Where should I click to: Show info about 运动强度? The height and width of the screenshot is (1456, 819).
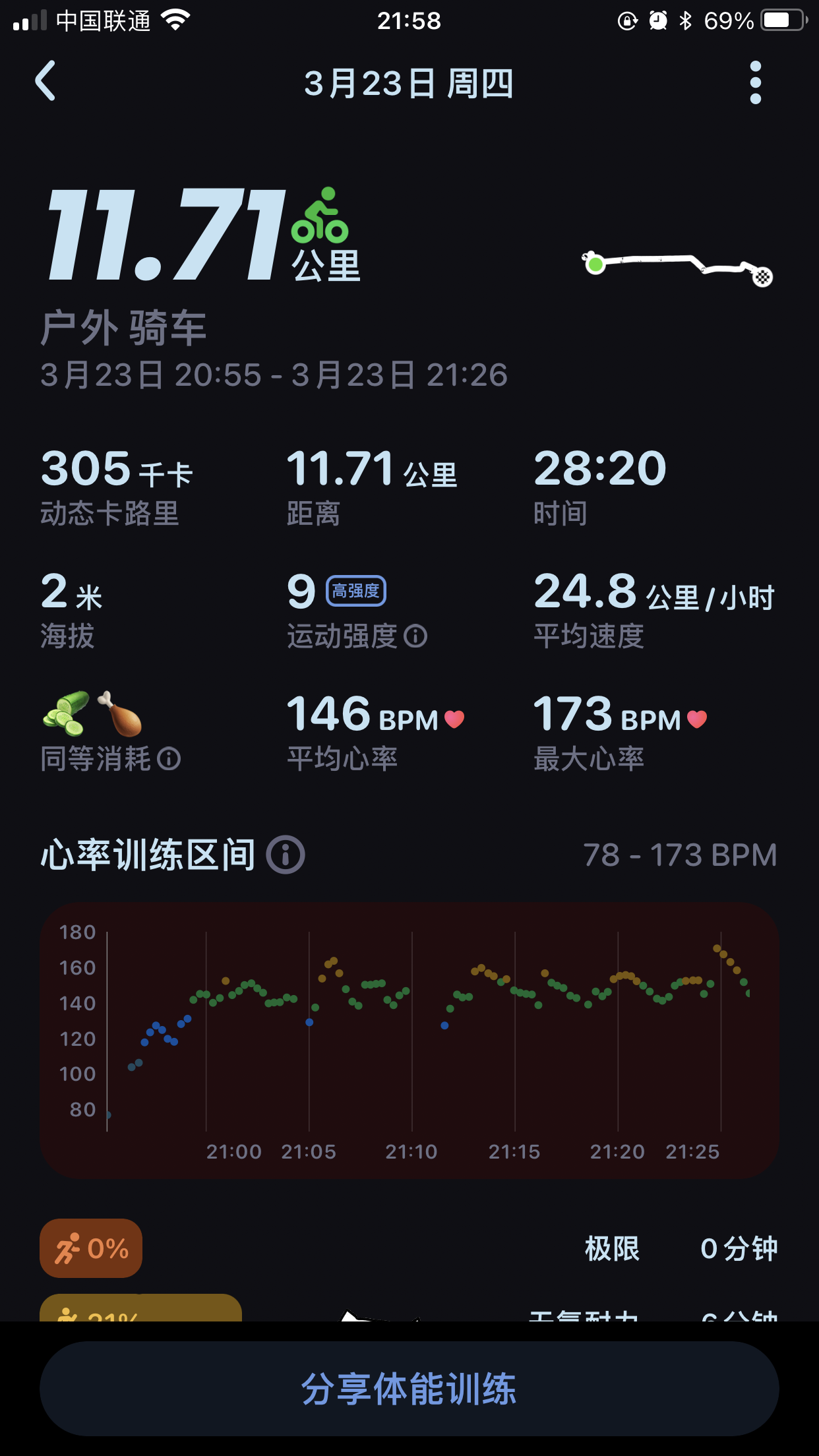[415, 636]
